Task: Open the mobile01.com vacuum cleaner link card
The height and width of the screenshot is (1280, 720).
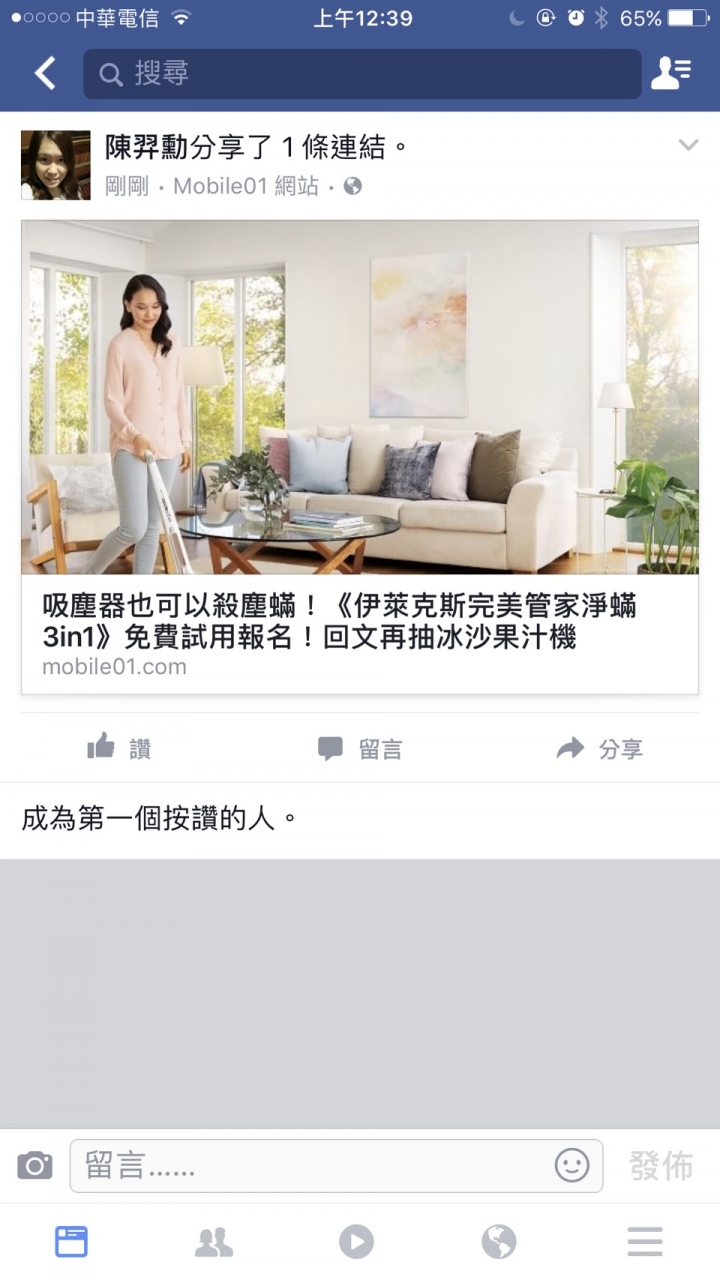Action: pos(359,456)
